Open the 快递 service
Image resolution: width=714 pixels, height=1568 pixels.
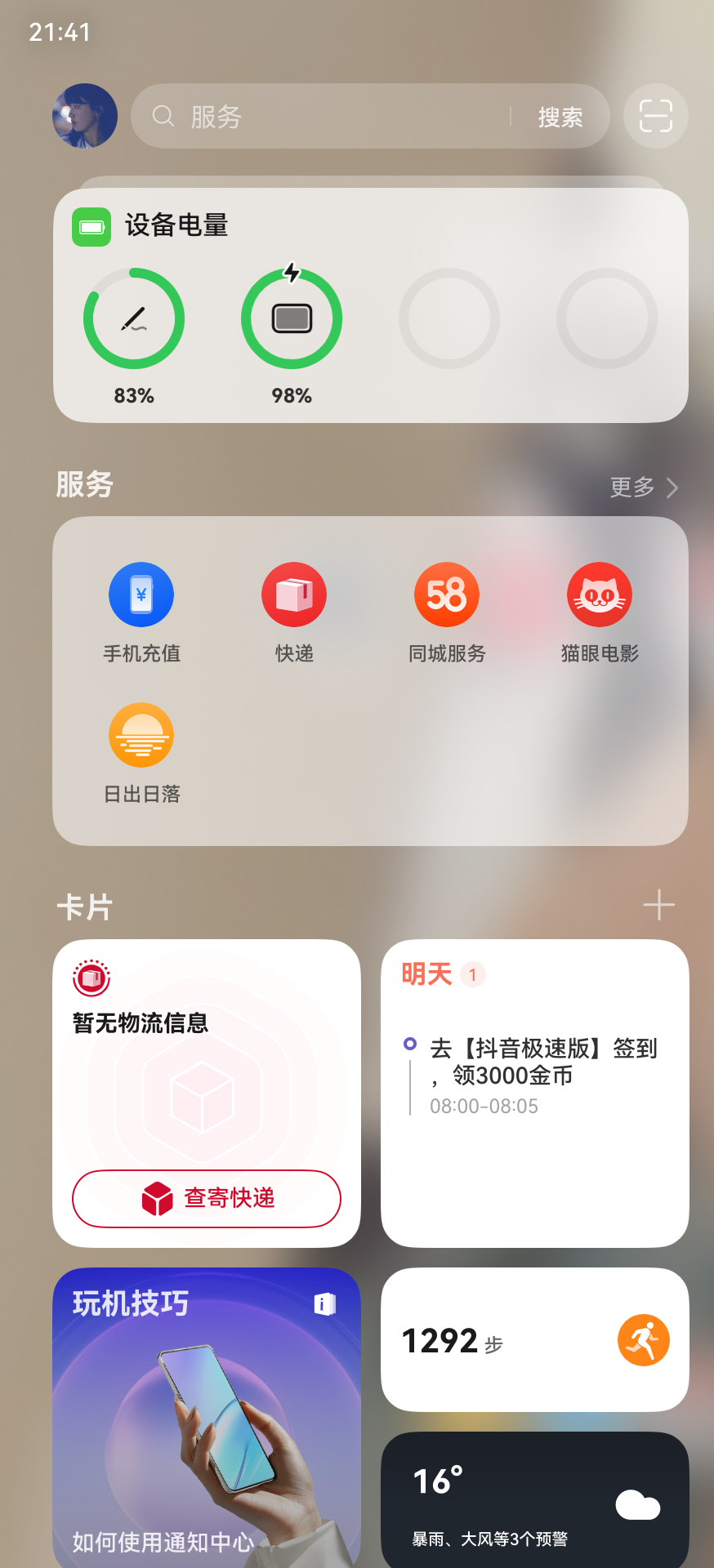pos(294,611)
